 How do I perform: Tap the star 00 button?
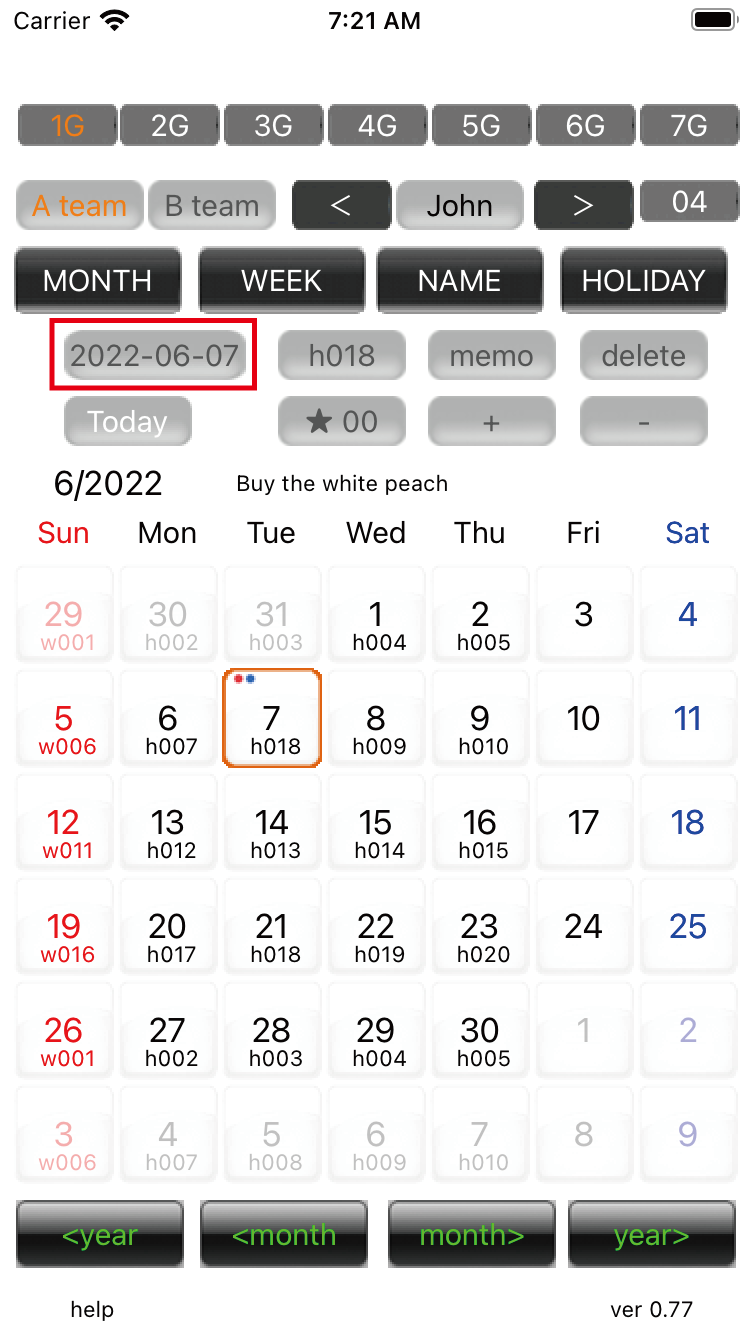[342, 421]
